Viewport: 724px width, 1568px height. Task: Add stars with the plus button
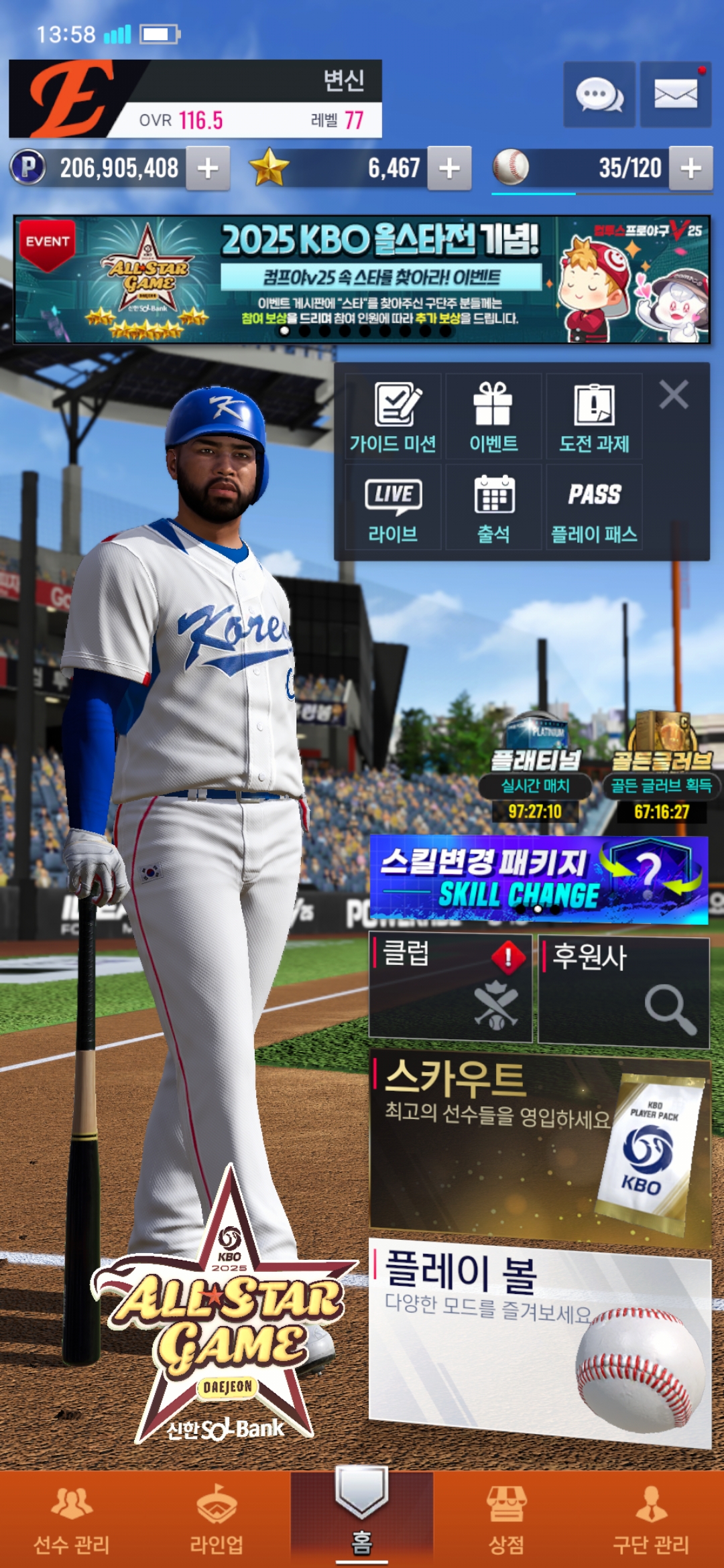click(x=449, y=168)
